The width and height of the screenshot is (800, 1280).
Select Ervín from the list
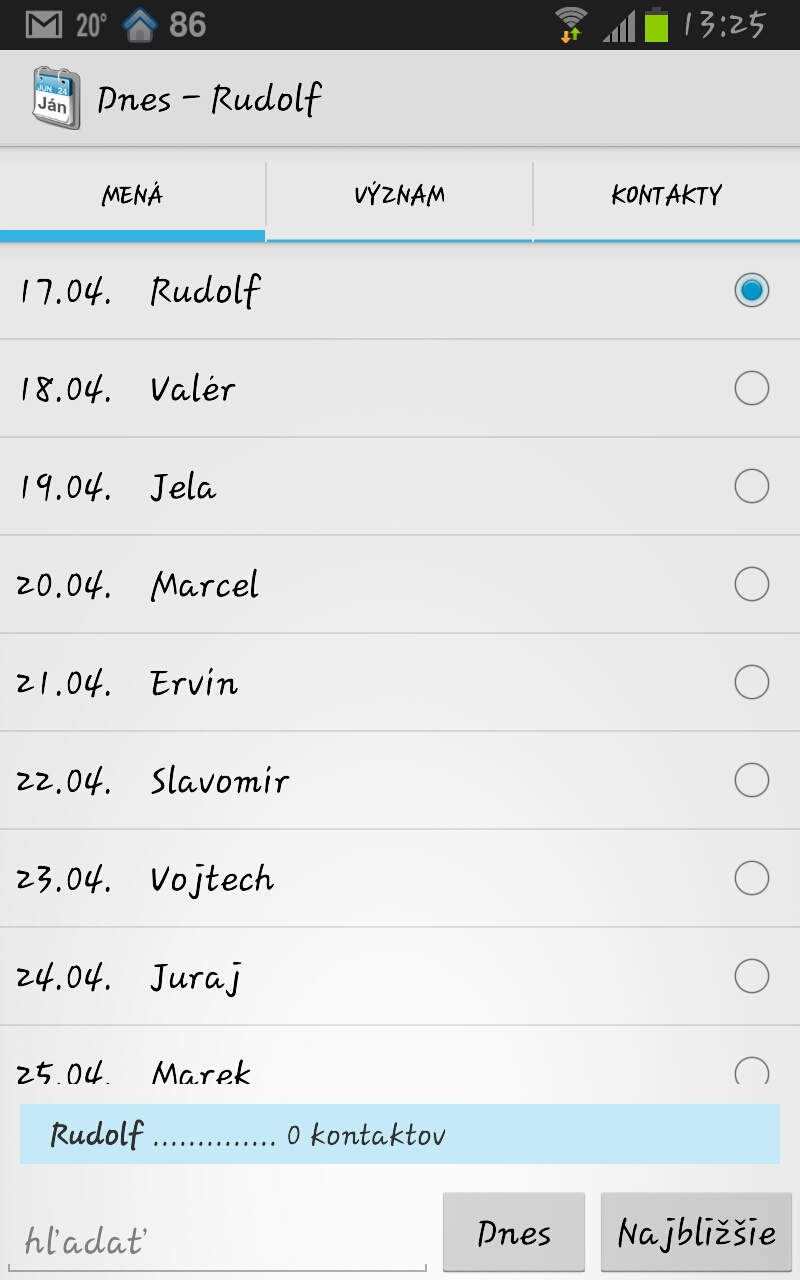pos(751,682)
